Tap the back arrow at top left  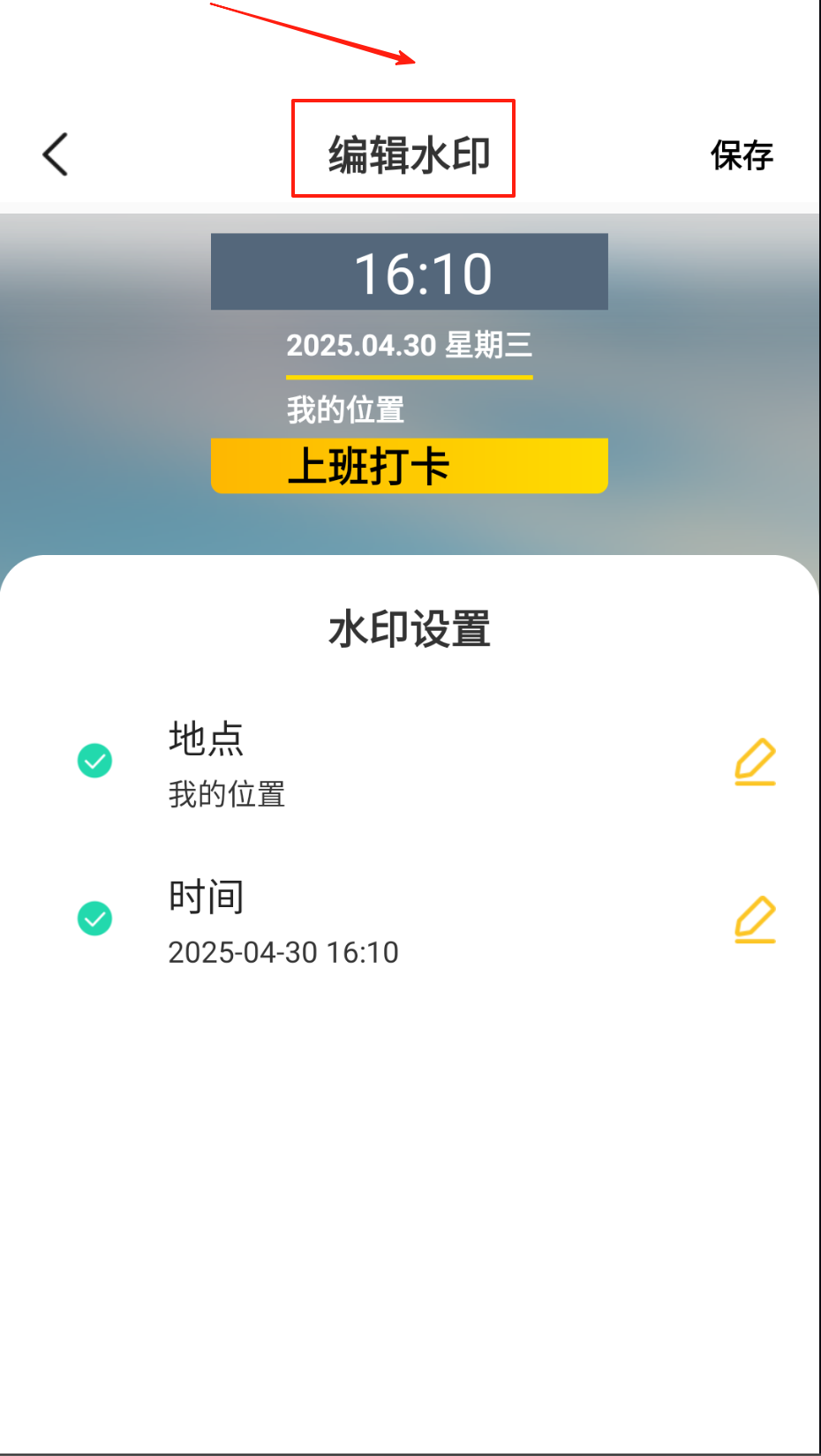55,154
